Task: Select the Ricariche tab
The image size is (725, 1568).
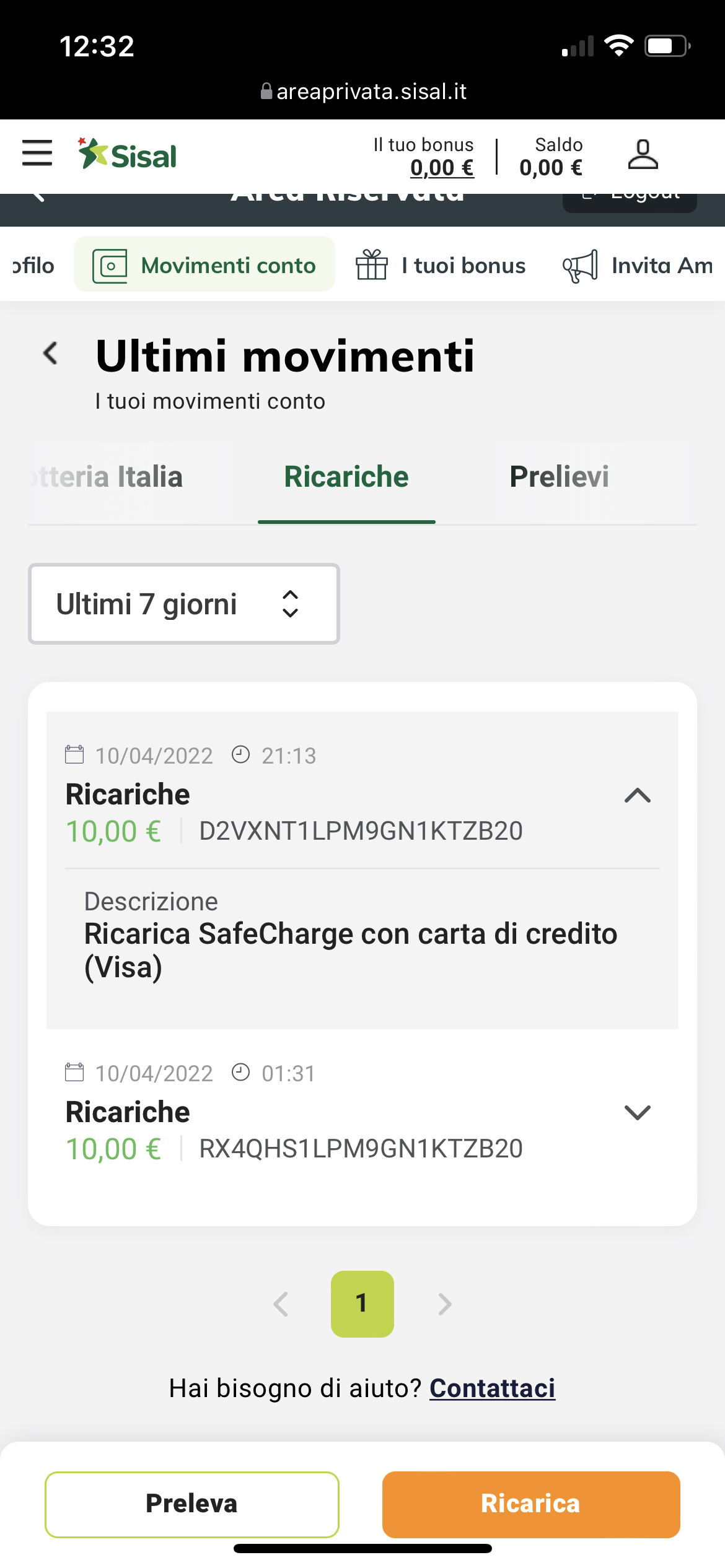Action: point(346,477)
